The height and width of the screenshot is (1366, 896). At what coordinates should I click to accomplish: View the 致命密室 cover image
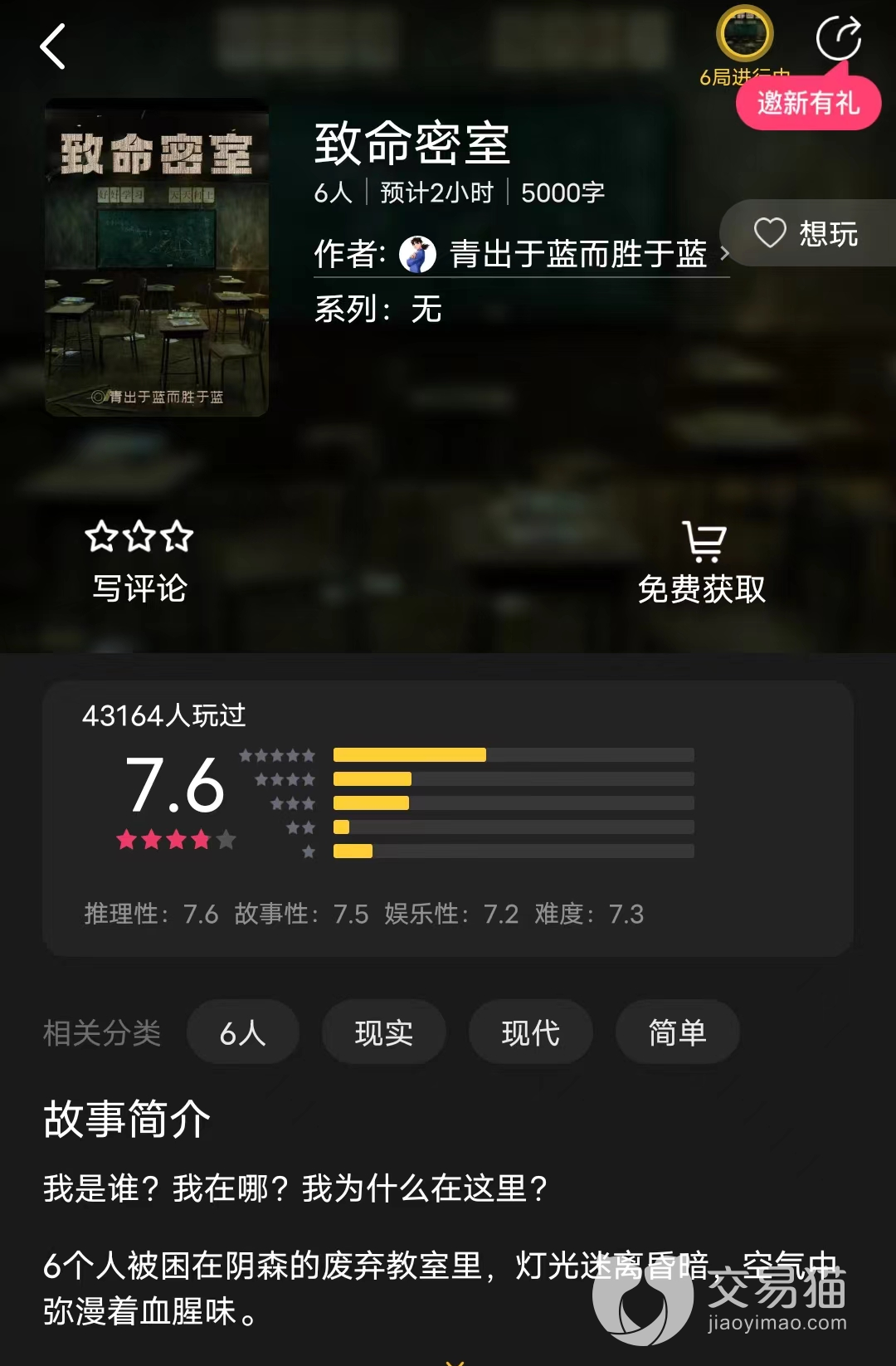[156, 257]
